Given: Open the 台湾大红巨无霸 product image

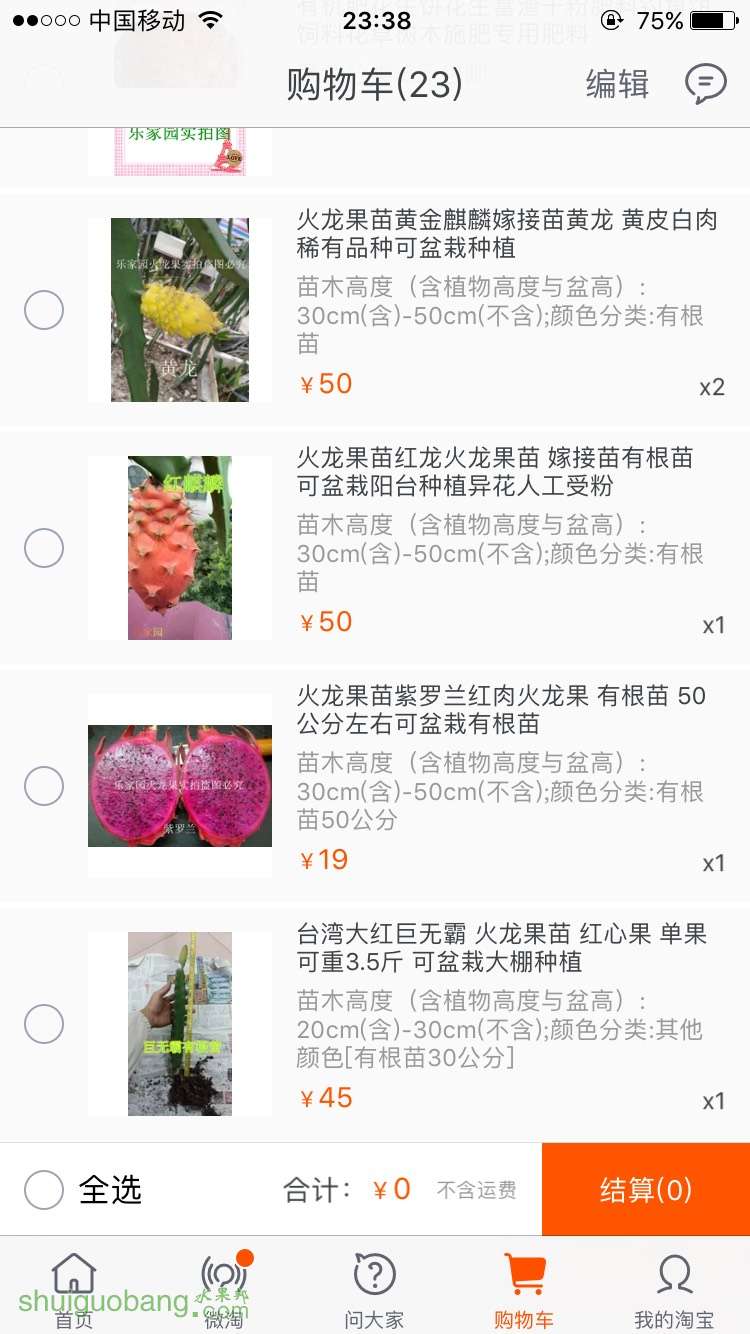Looking at the screenshot, I should (180, 1024).
